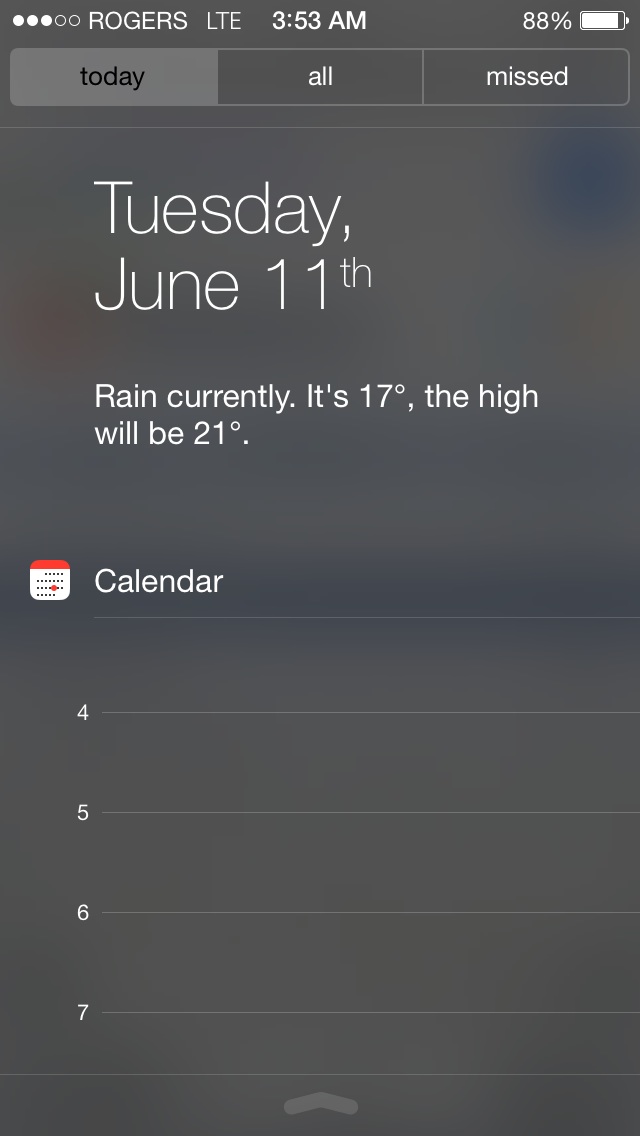This screenshot has height=1136, width=640.
Task: Switch to the missed tab
Action: tap(526, 77)
